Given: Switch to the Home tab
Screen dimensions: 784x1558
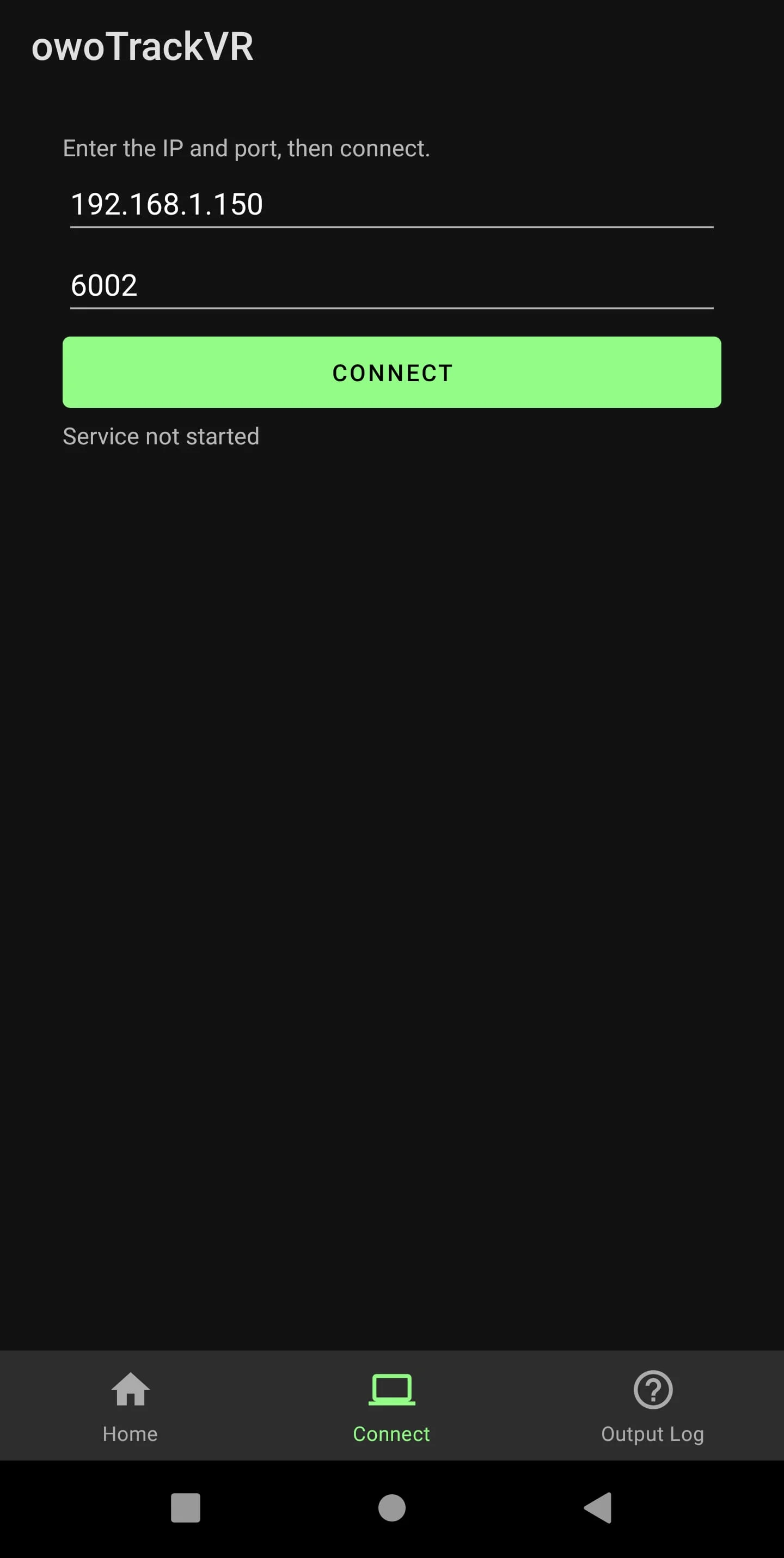Looking at the screenshot, I should (130, 1406).
